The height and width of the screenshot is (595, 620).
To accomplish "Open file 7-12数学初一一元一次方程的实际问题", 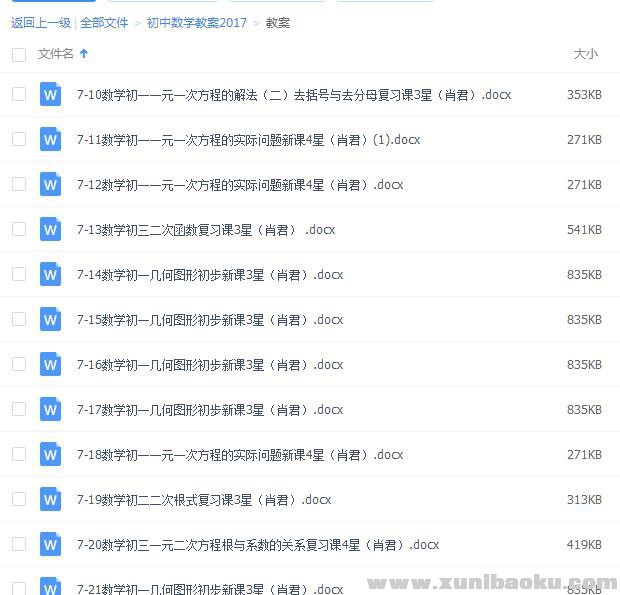I will click(x=239, y=185).
